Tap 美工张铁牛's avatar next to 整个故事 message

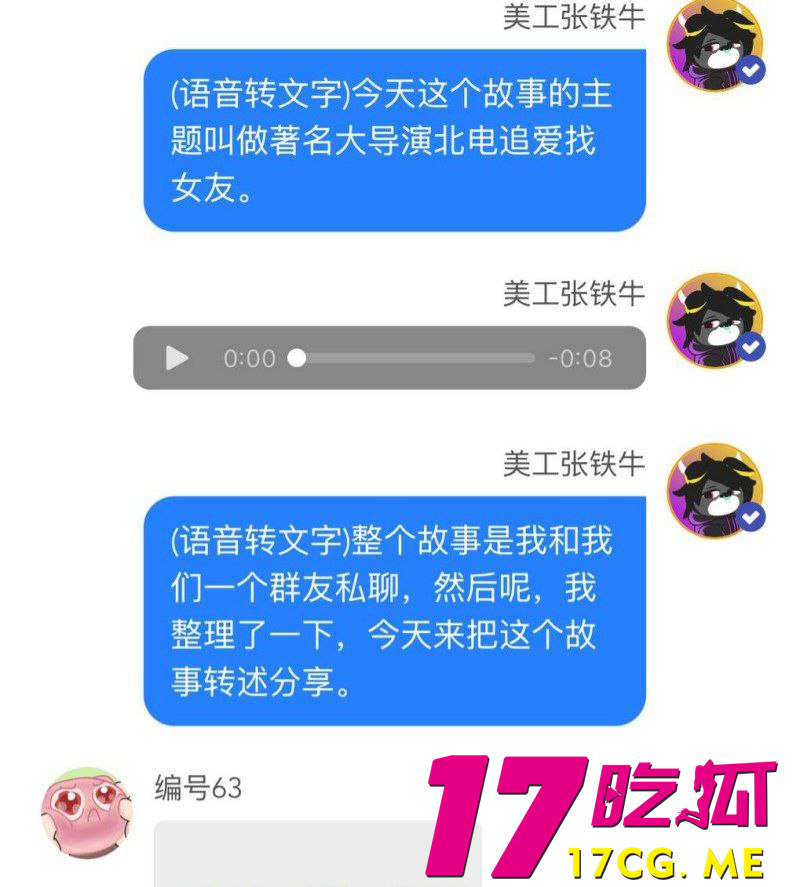(714, 490)
